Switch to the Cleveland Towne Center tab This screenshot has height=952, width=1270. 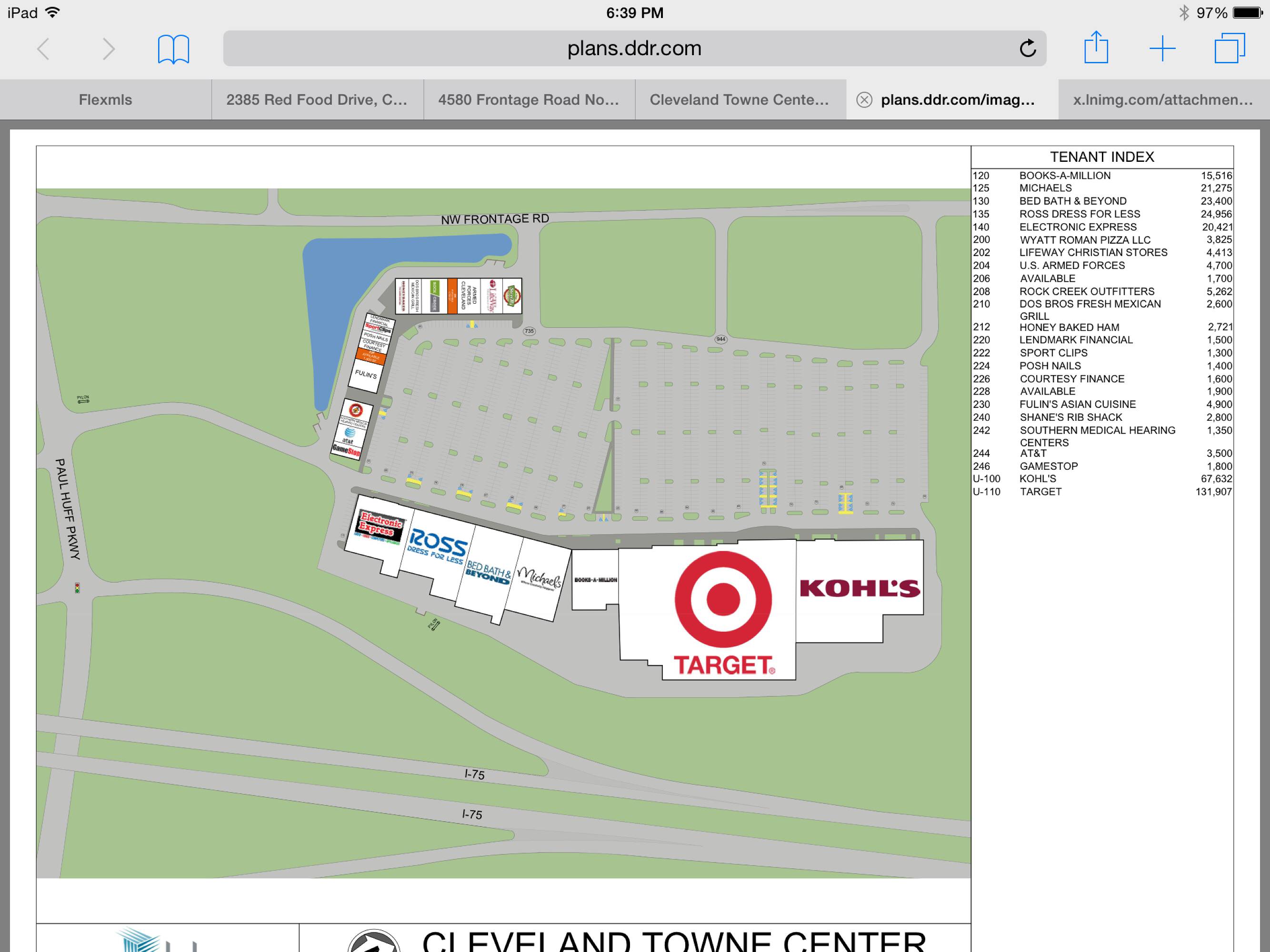740,100
